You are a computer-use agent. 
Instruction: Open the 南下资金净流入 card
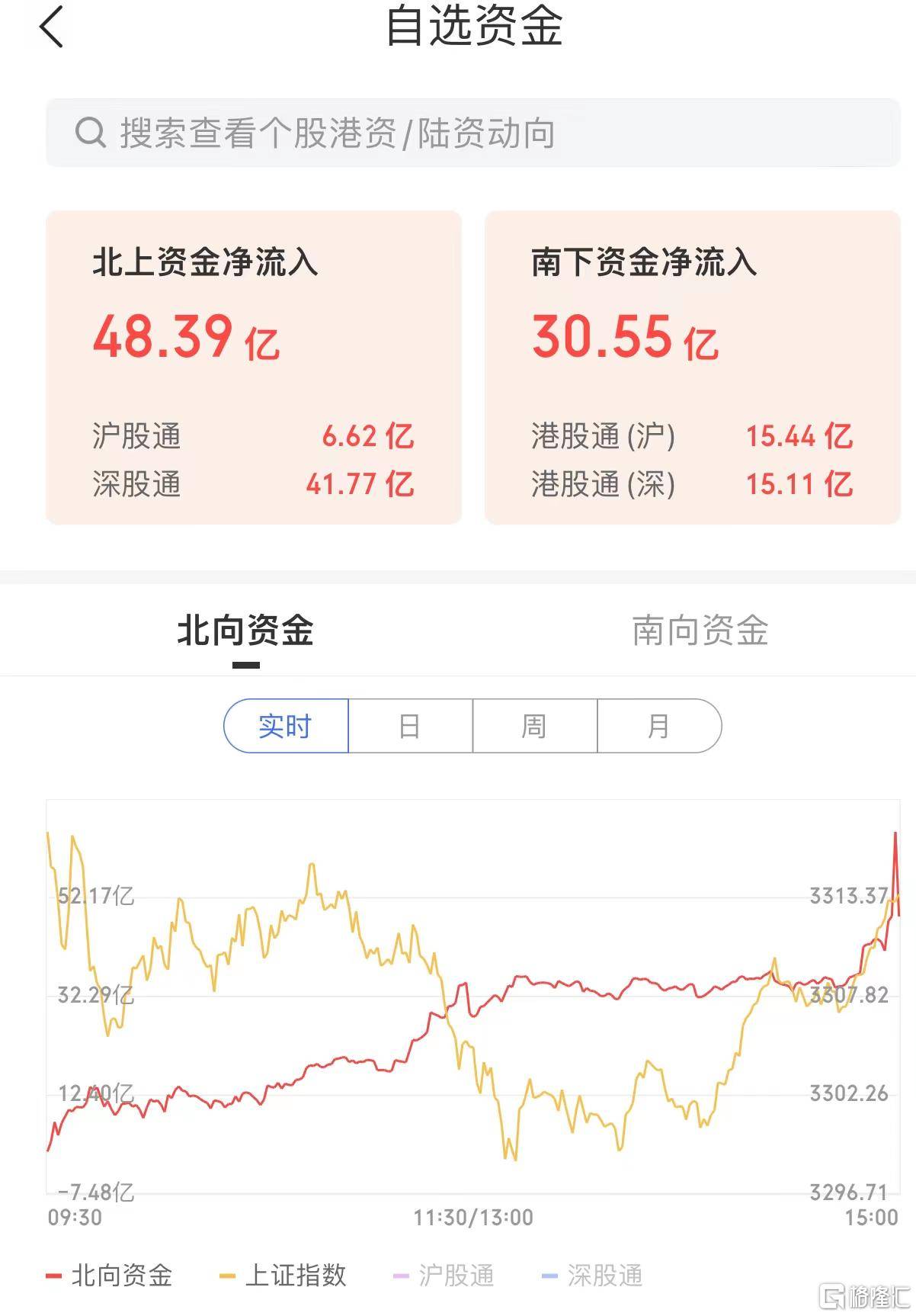(x=692, y=368)
